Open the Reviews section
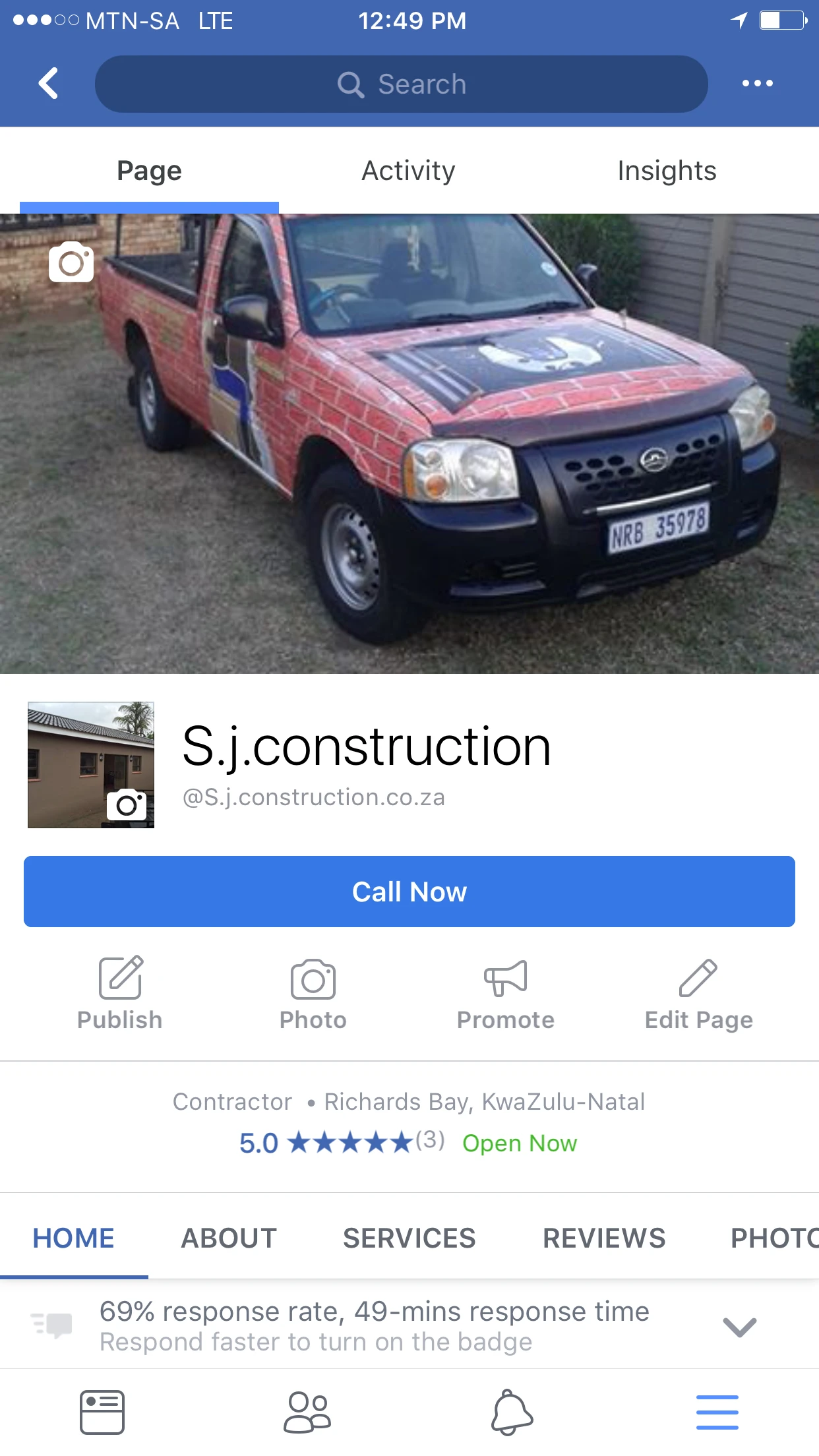Image resolution: width=819 pixels, height=1456 pixels. (x=603, y=1238)
